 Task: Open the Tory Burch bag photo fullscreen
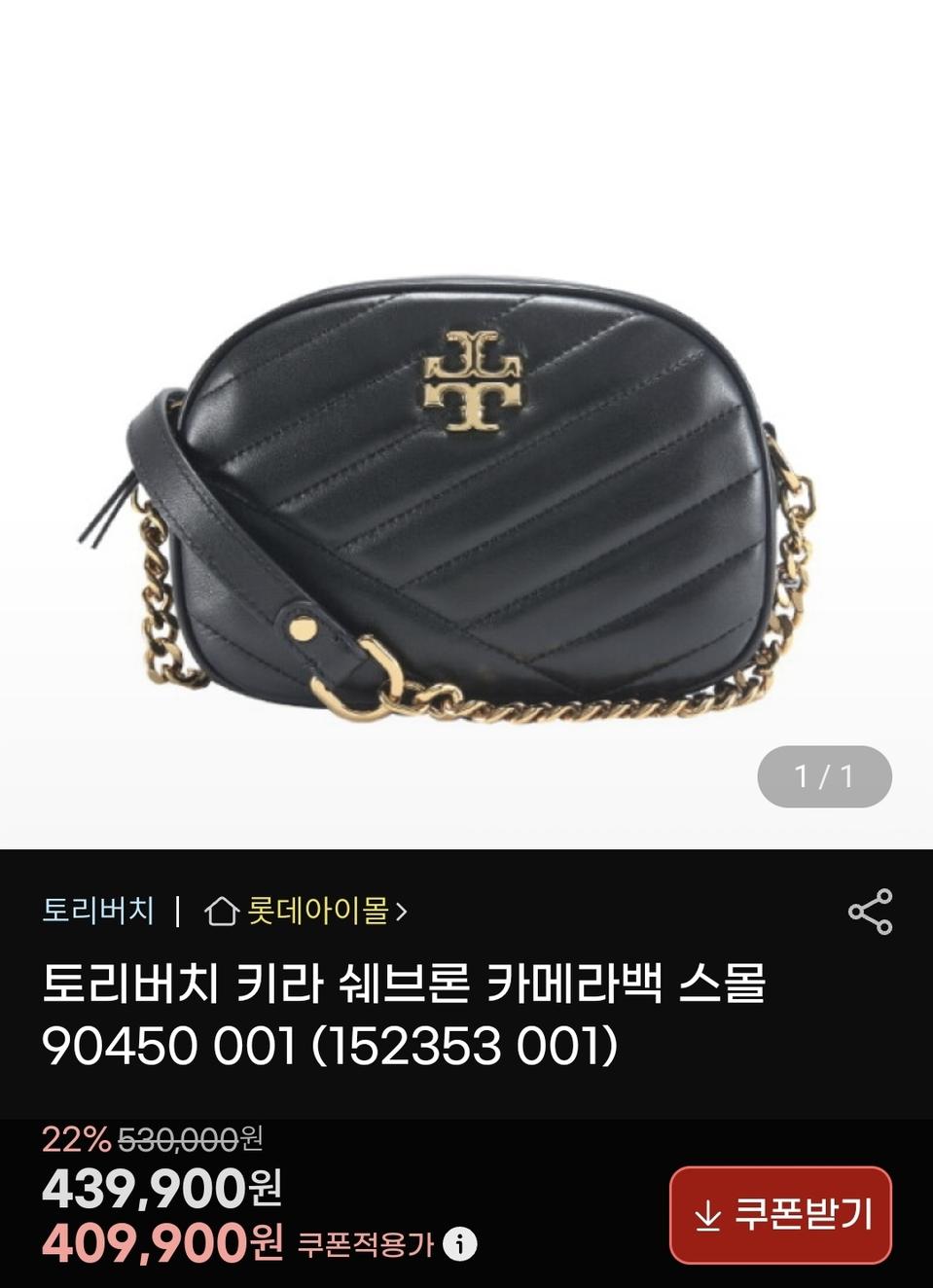click(x=467, y=486)
